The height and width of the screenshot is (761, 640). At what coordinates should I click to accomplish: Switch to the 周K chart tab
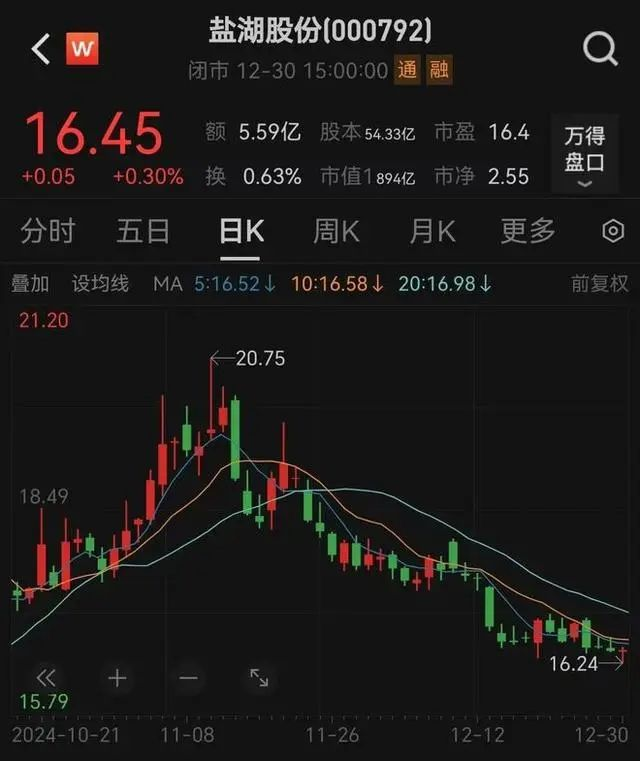[x=336, y=232]
